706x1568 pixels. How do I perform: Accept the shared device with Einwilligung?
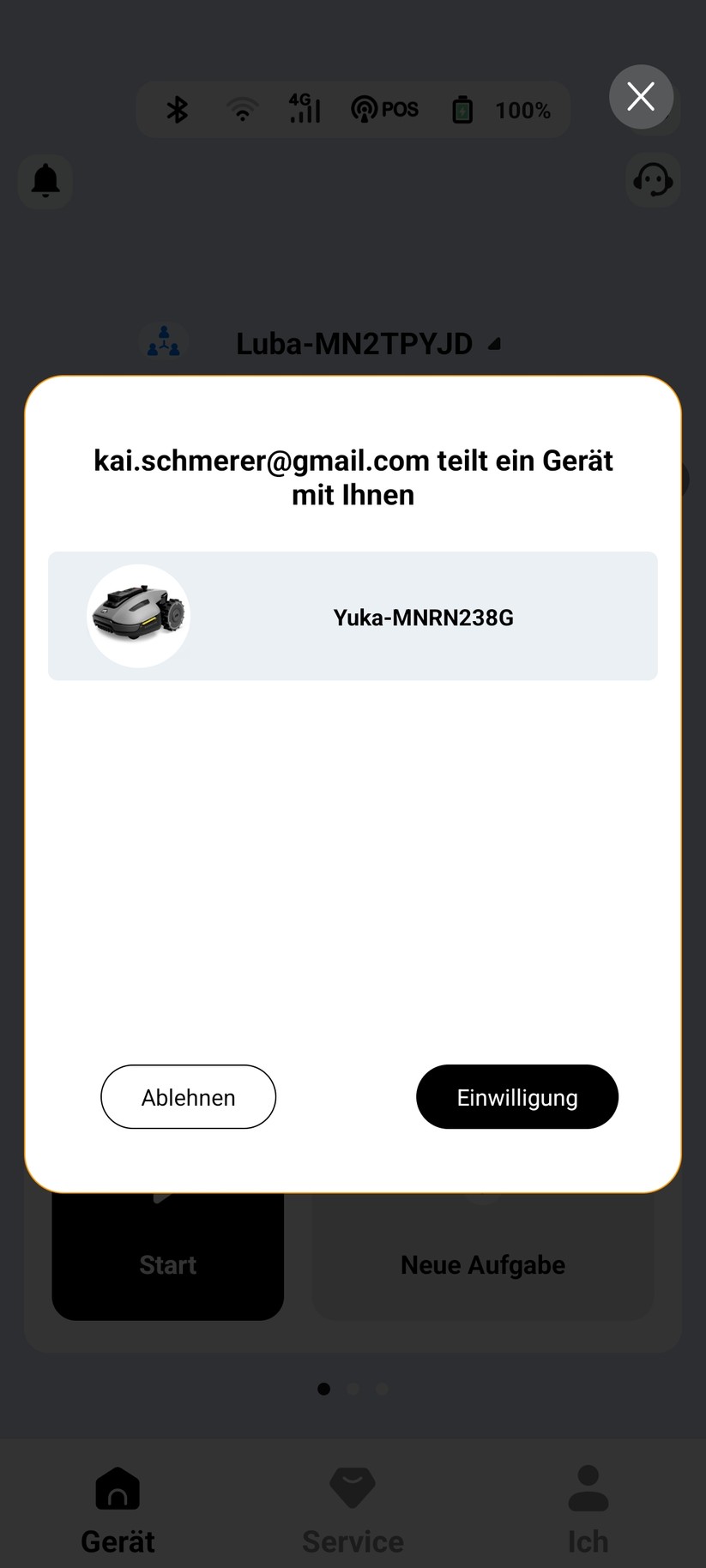click(516, 1097)
